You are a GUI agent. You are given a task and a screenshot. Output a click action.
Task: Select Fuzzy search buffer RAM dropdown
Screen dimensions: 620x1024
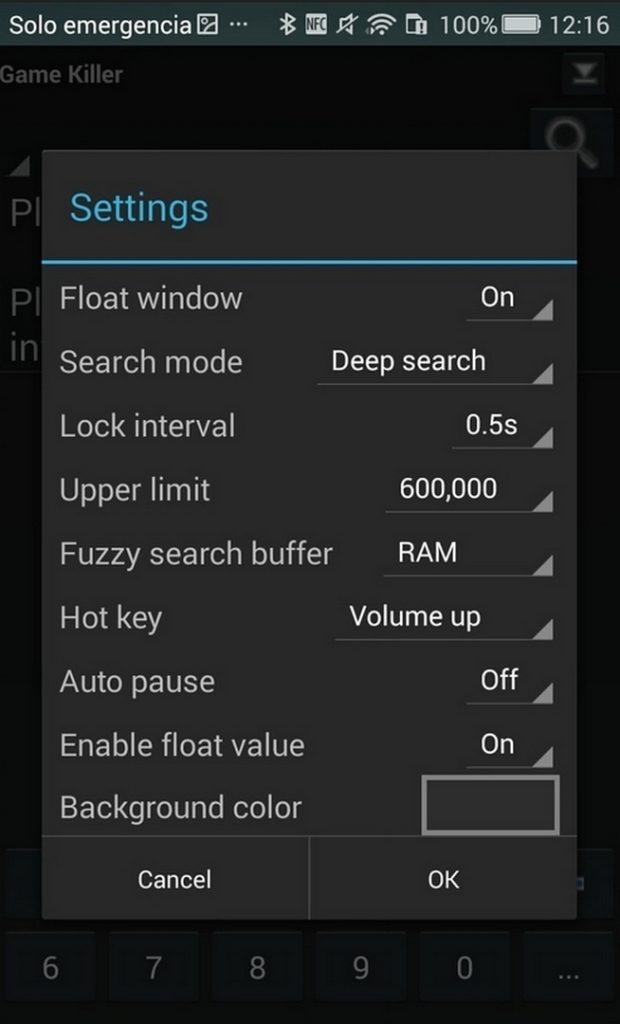pos(468,554)
